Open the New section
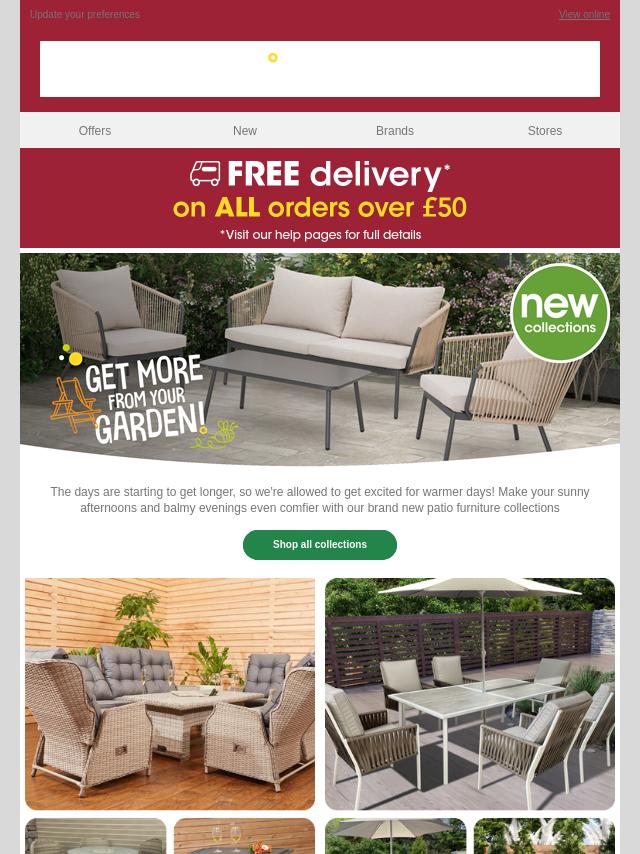The height and width of the screenshot is (854, 640). (245, 131)
